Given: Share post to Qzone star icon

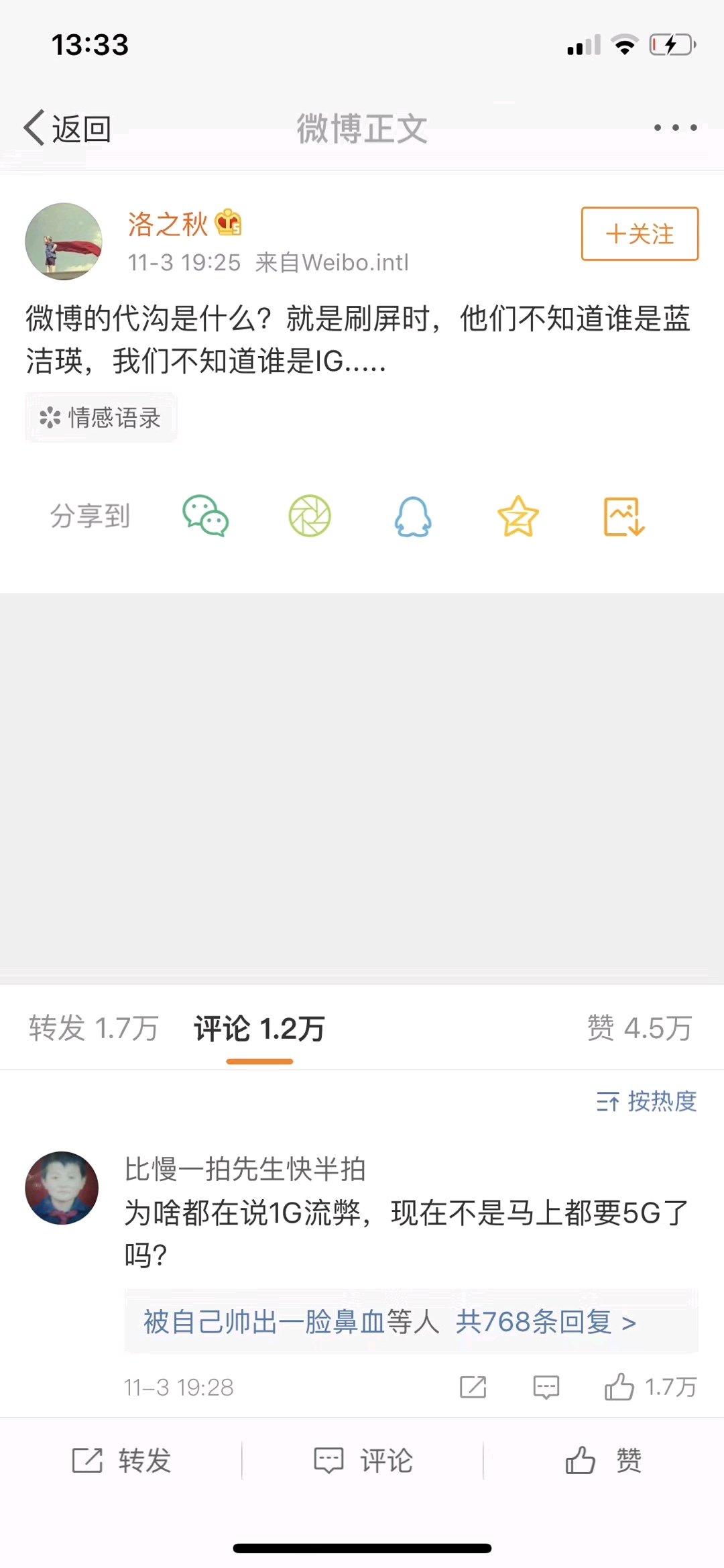Looking at the screenshot, I should tap(518, 516).
